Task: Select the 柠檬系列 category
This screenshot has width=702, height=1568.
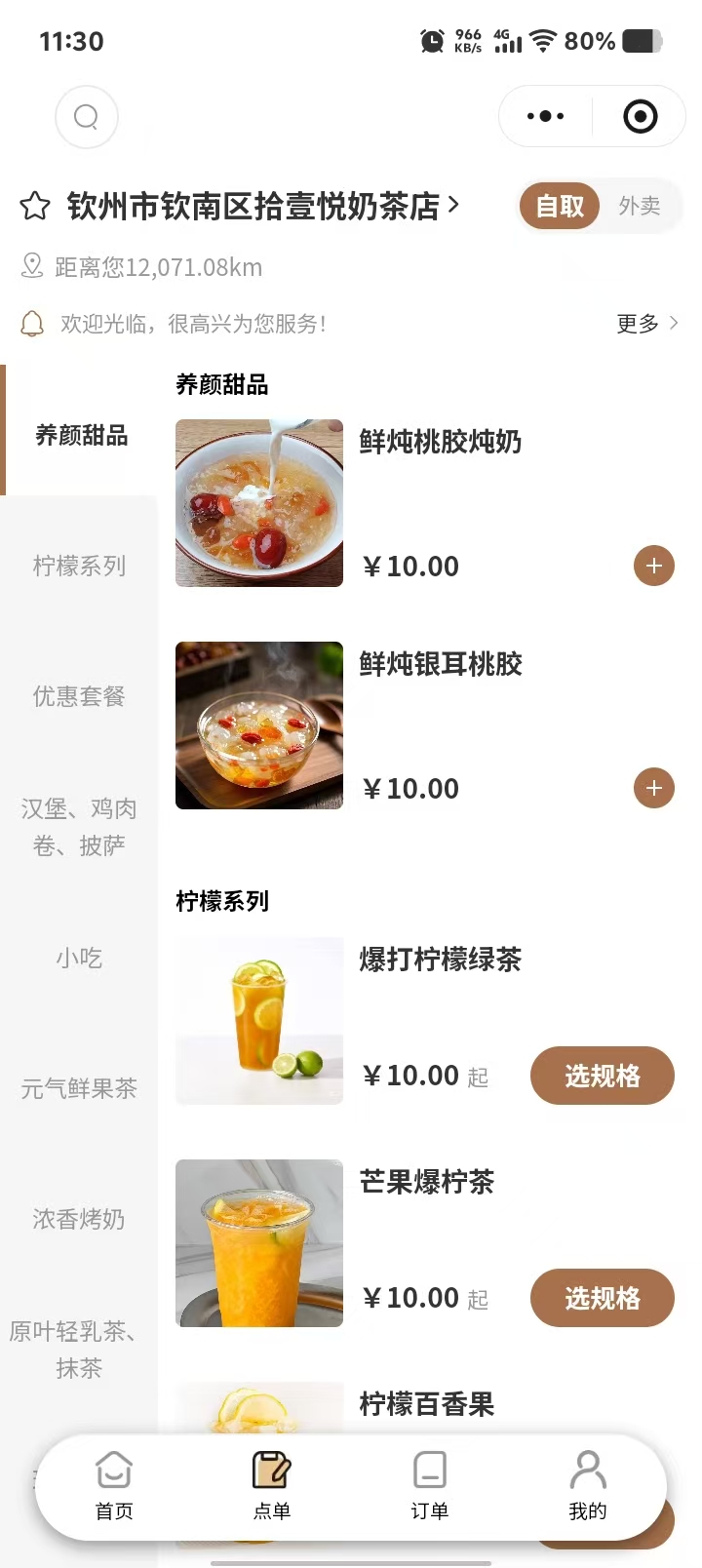Action: tap(79, 566)
